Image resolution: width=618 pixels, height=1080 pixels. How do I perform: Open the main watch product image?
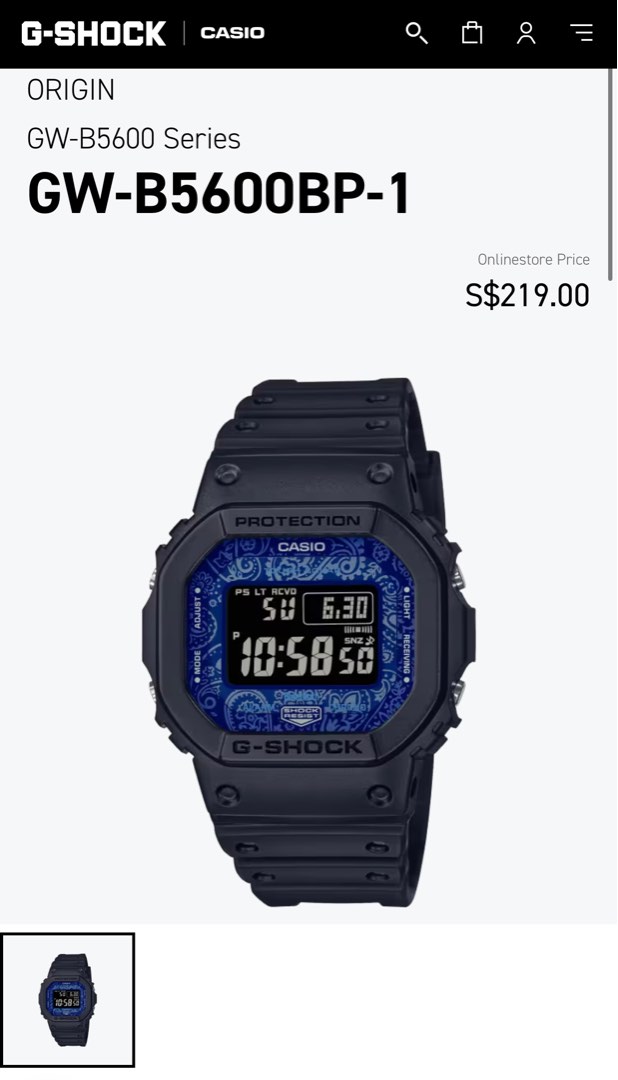click(x=308, y=640)
